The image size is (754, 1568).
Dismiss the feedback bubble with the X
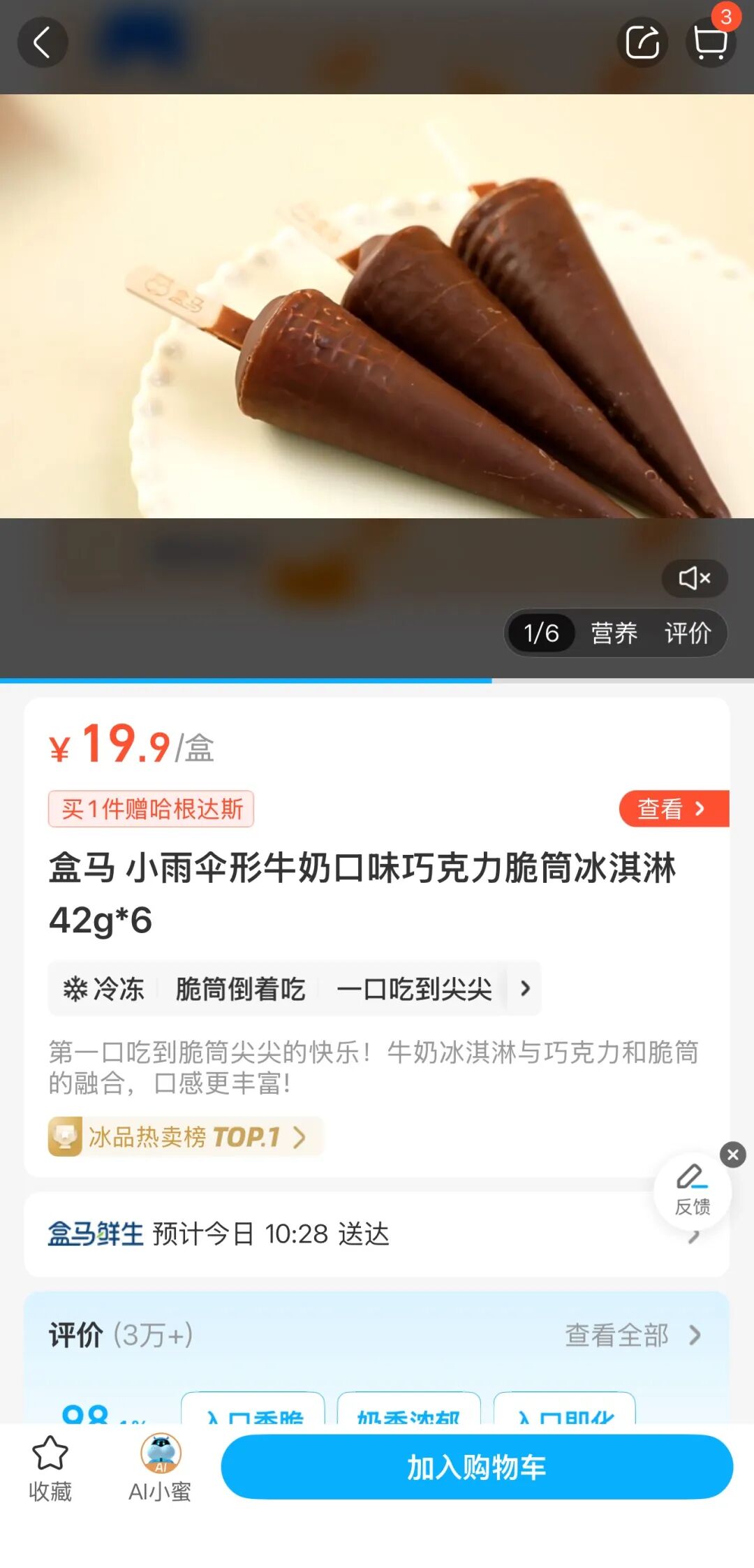coord(733,1156)
